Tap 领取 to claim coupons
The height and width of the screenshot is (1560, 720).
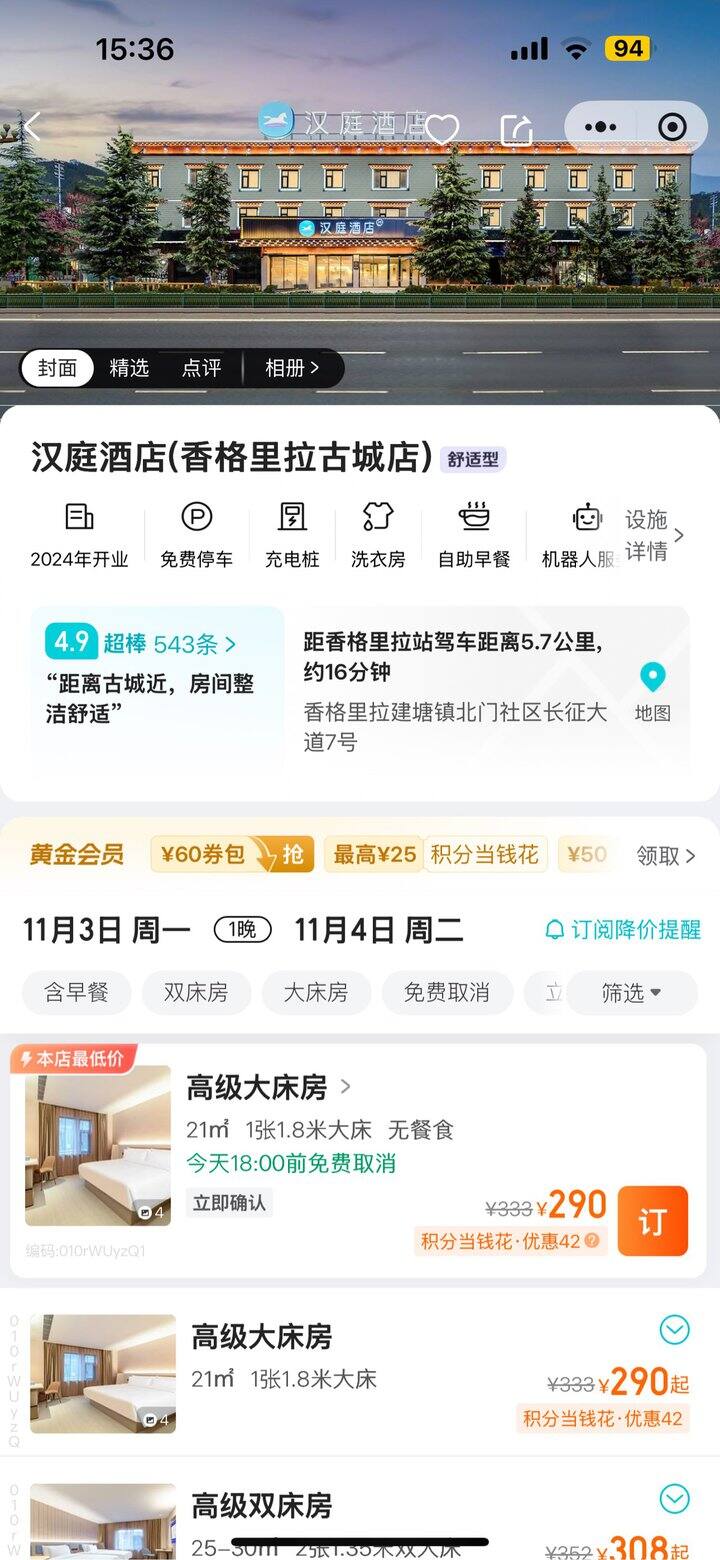665,855
